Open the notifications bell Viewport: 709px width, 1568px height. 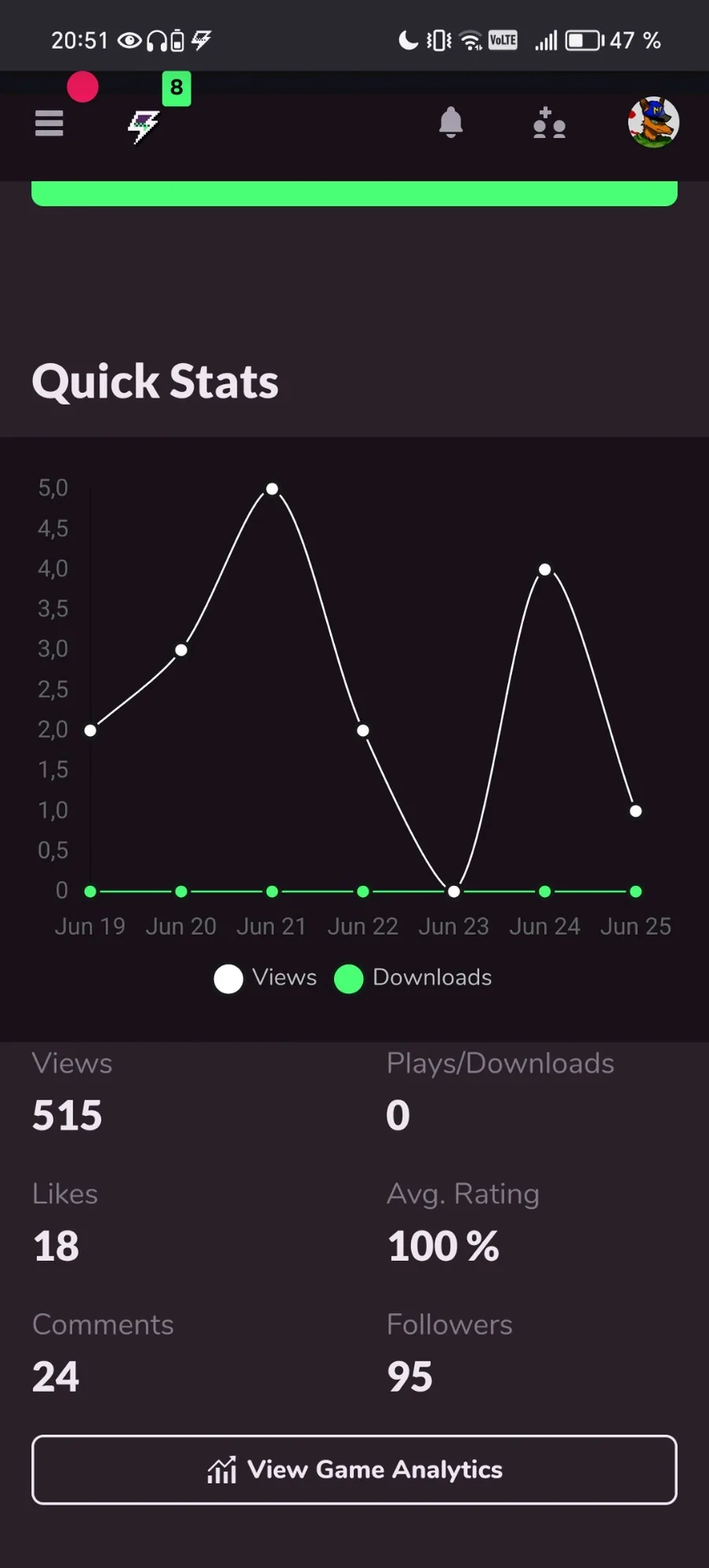(x=451, y=123)
